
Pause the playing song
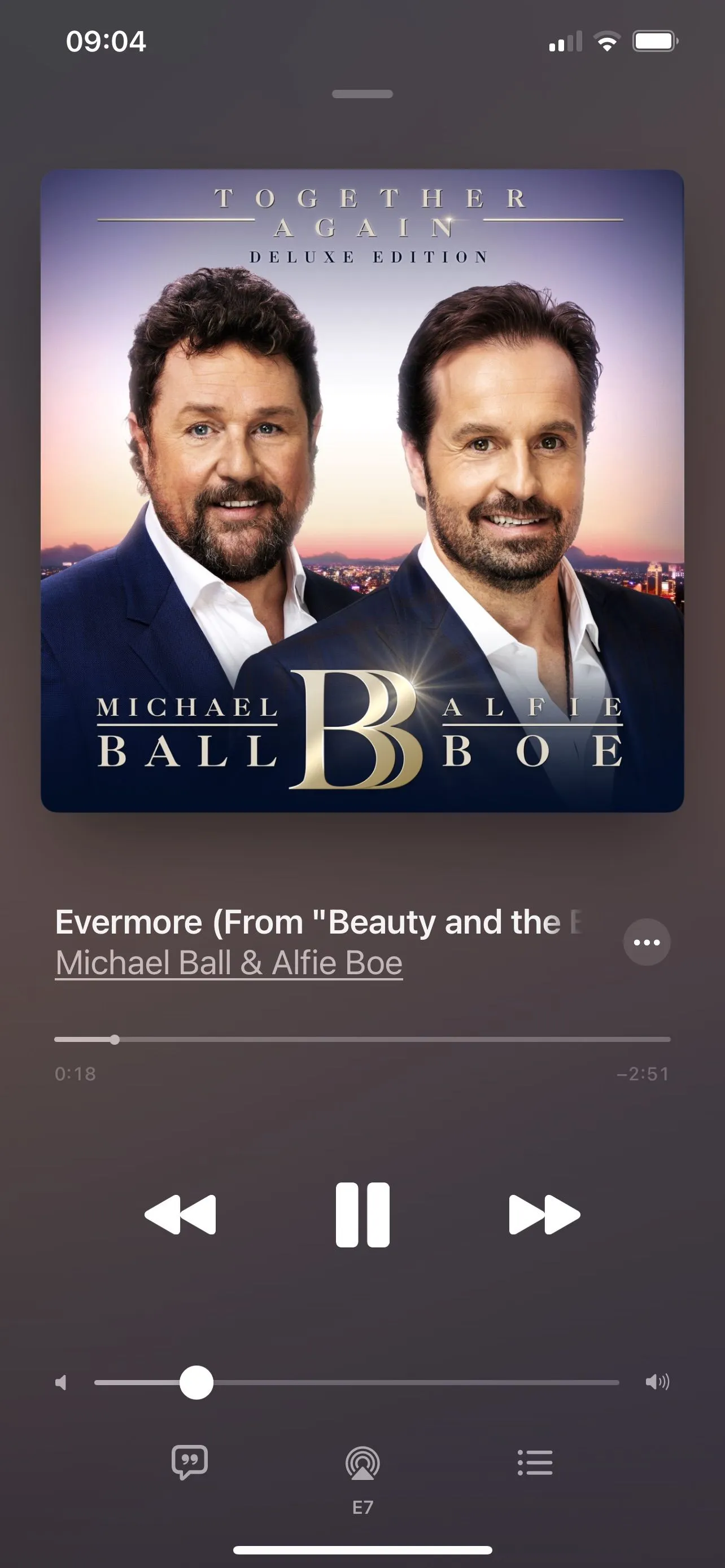click(362, 1214)
